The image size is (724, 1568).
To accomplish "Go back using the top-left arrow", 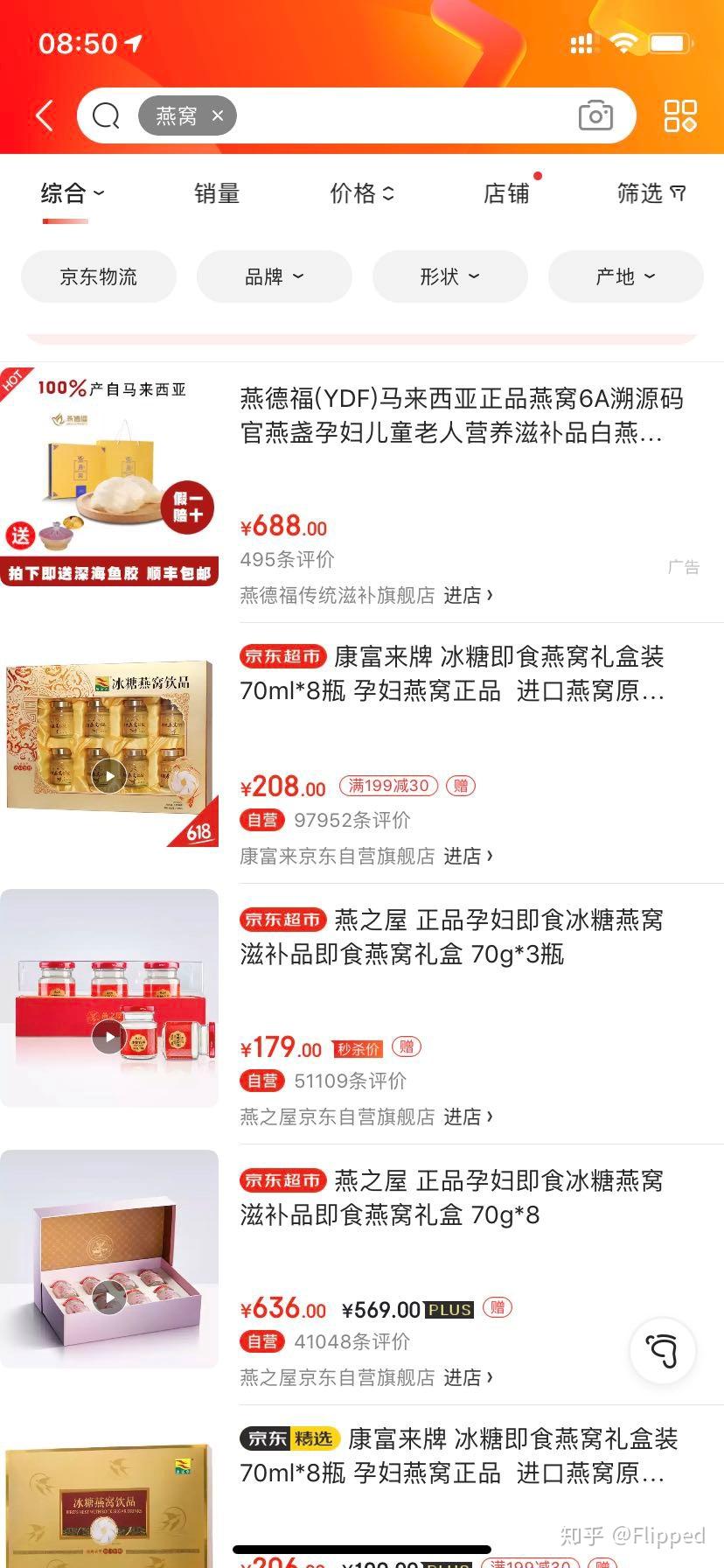I will (44, 115).
